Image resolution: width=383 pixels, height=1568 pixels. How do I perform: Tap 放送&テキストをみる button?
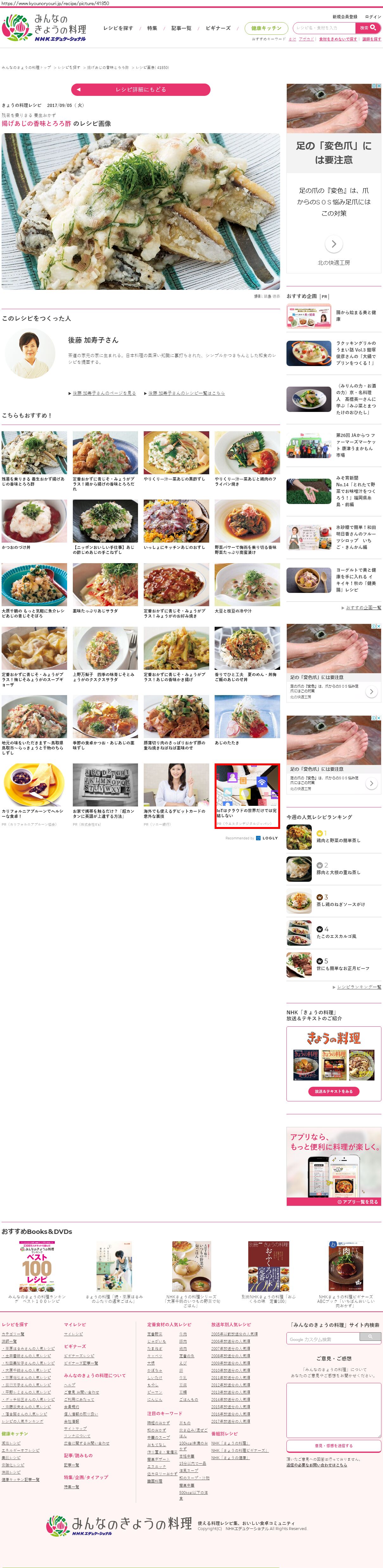pos(334,1092)
